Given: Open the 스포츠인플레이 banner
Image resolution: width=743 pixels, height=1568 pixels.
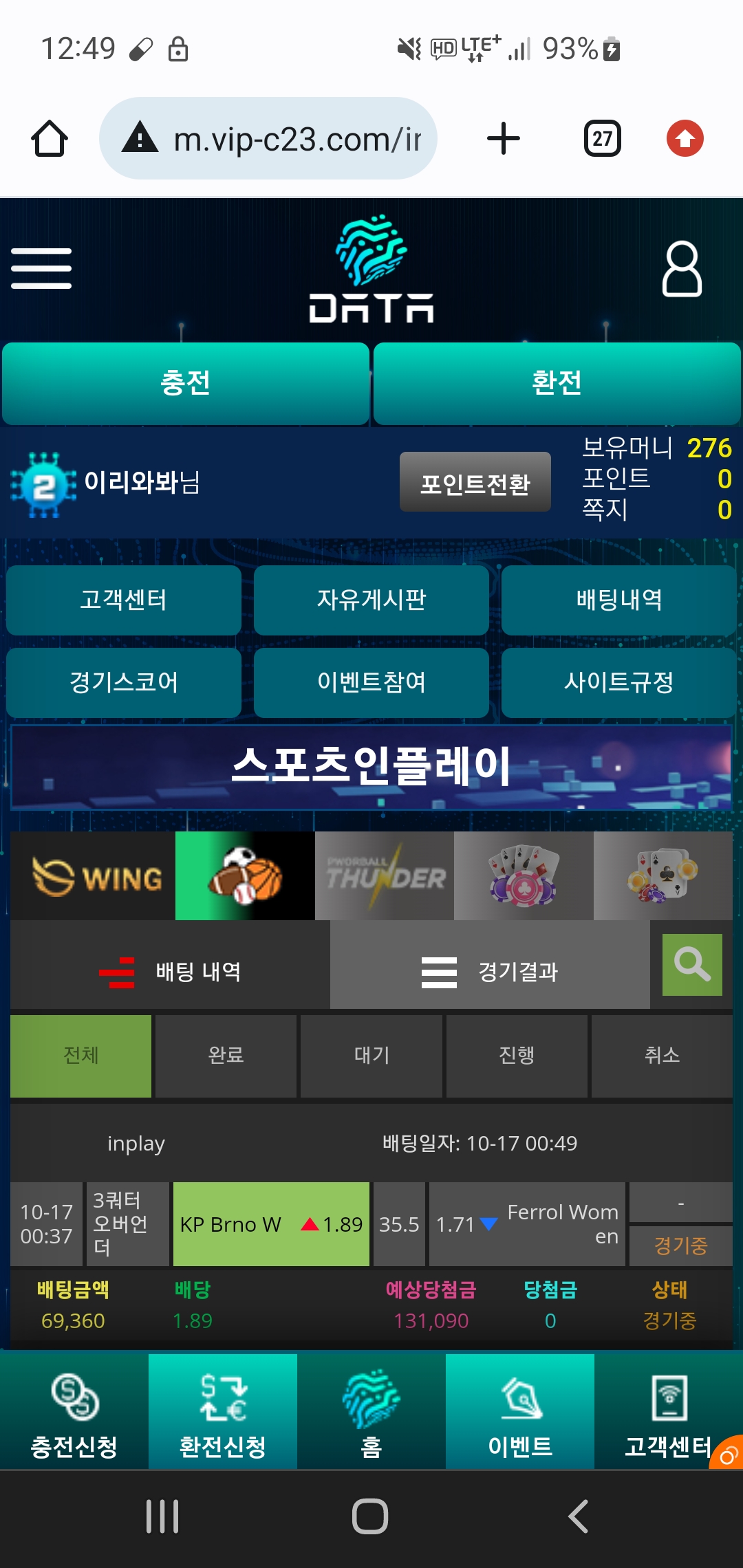Looking at the screenshot, I should point(371,767).
